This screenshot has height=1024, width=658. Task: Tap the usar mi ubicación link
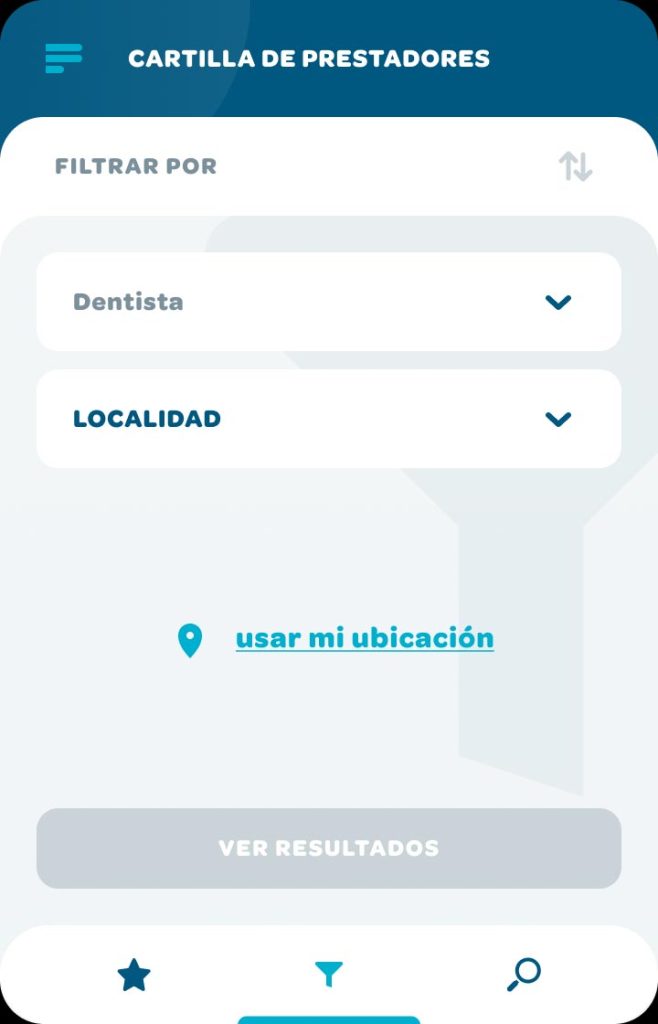[x=364, y=638]
